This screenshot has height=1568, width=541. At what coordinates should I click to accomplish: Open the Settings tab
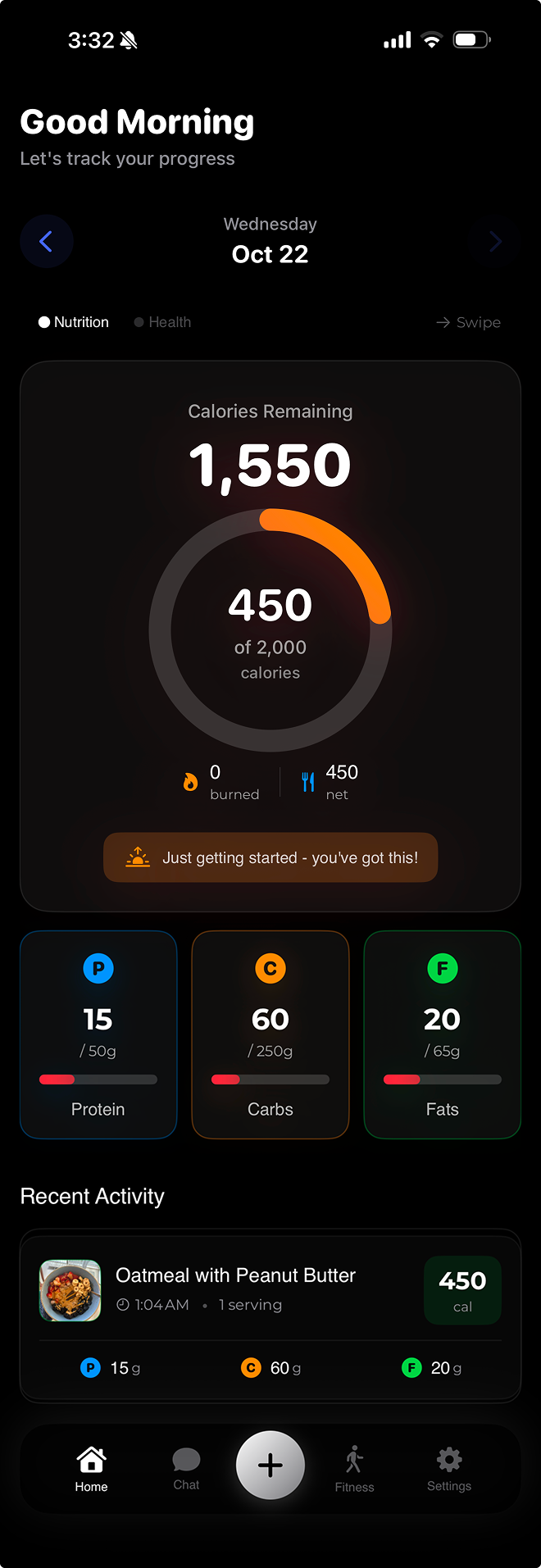[x=449, y=1469]
